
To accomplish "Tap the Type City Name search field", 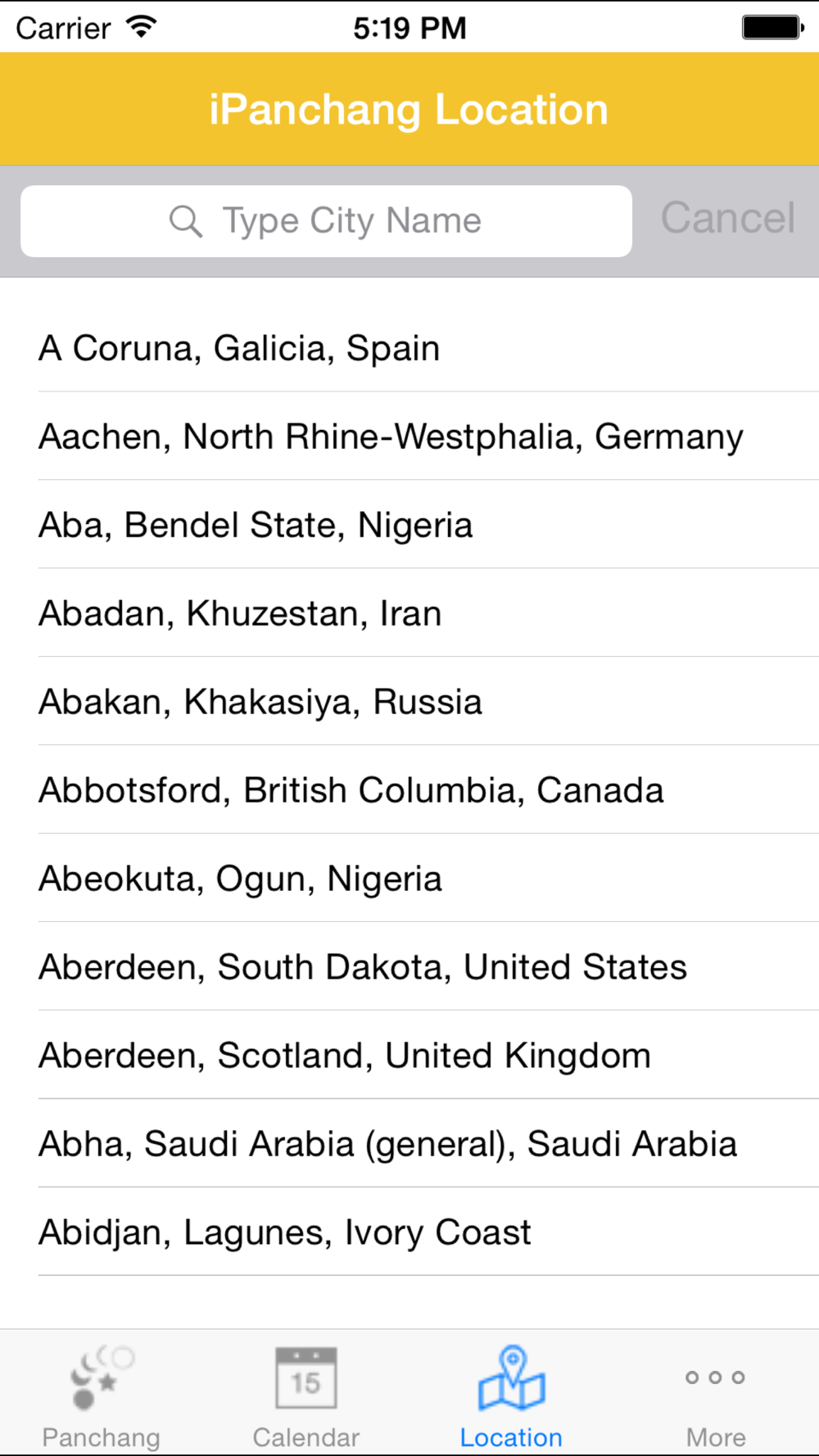I will pyautogui.click(x=326, y=221).
